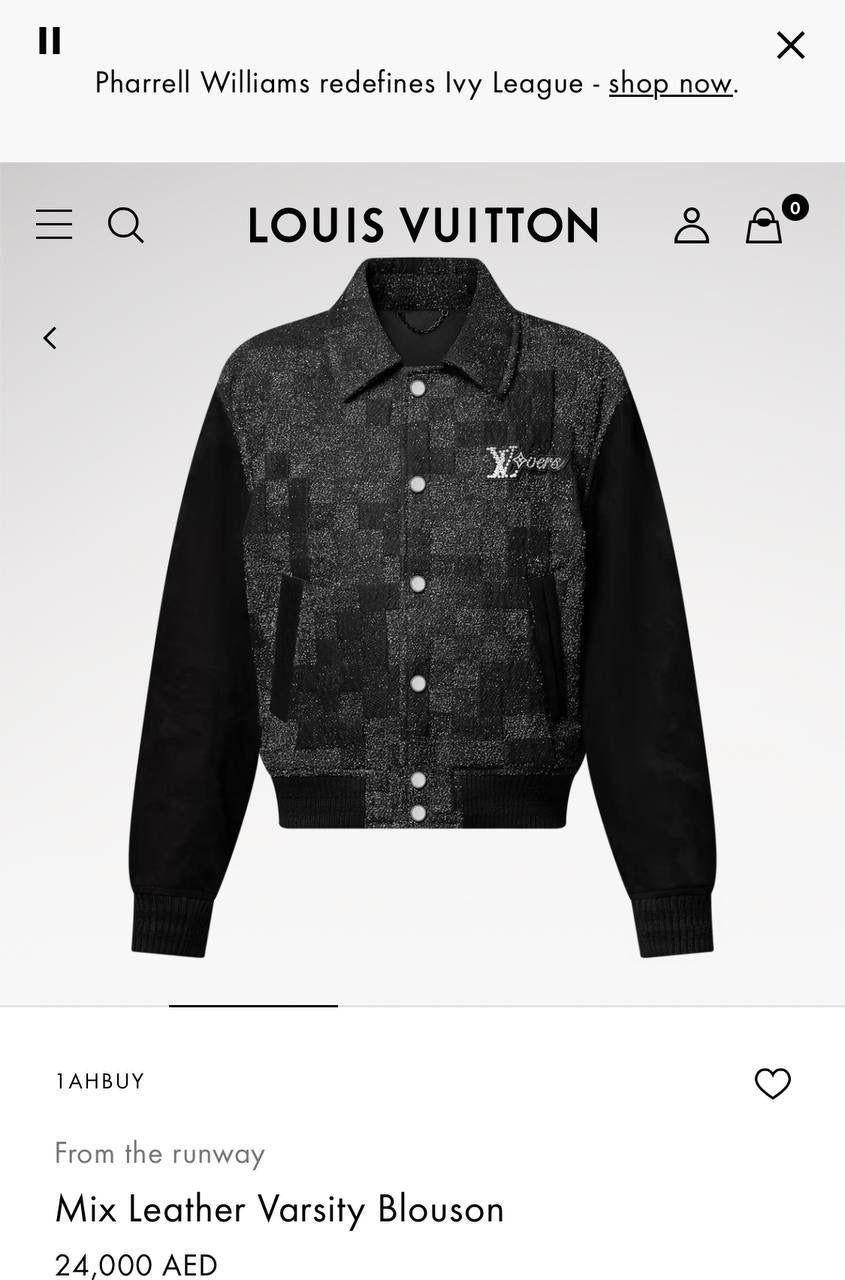The height and width of the screenshot is (1280, 845).
Task: Follow the underlined "shop now" link
Action: [668, 84]
